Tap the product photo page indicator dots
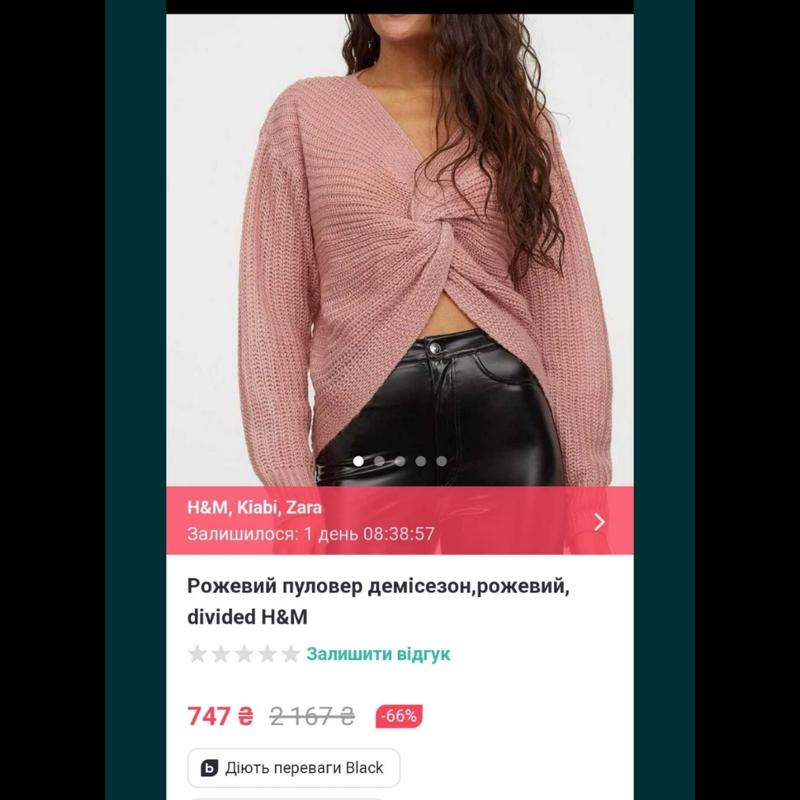The width and height of the screenshot is (800, 800). (400, 461)
